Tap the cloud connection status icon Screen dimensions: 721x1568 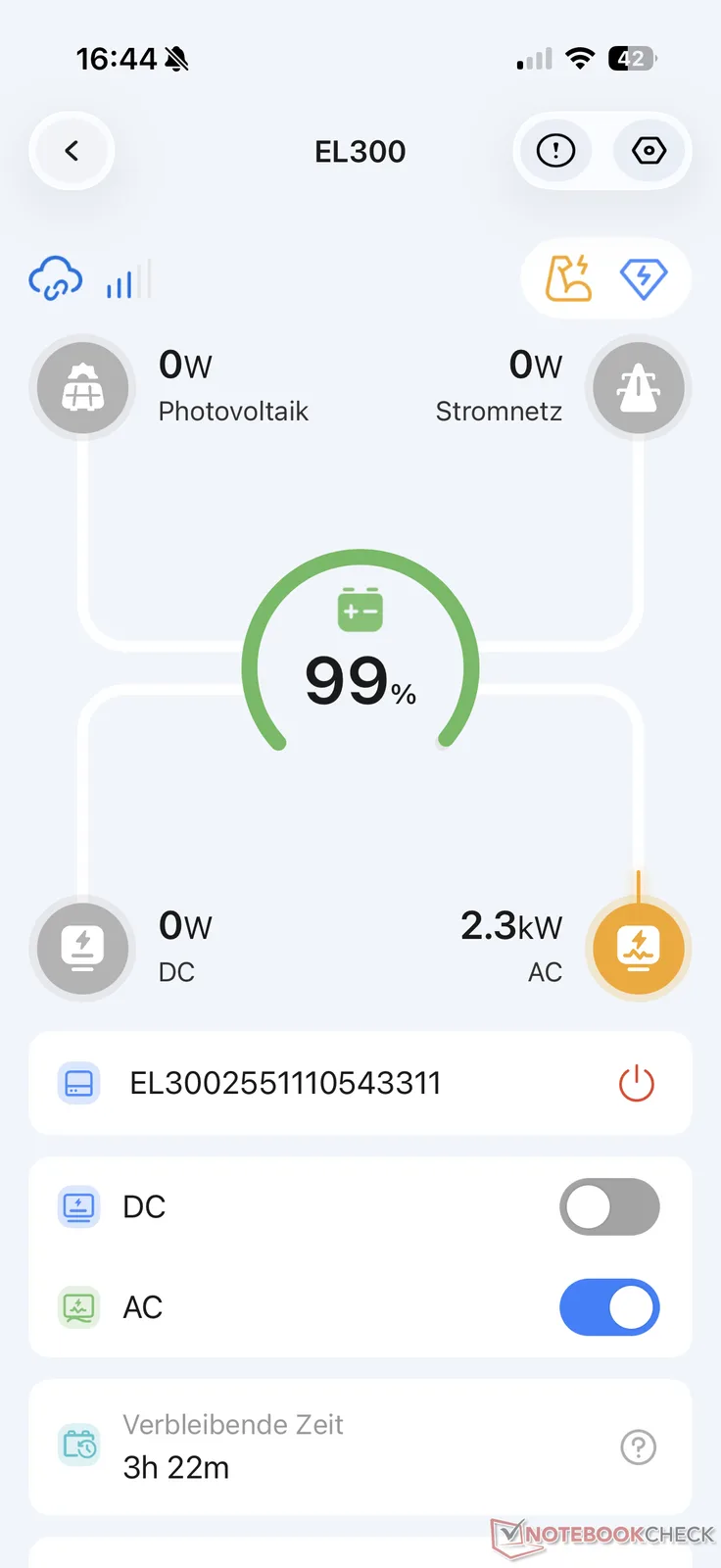[55, 279]
